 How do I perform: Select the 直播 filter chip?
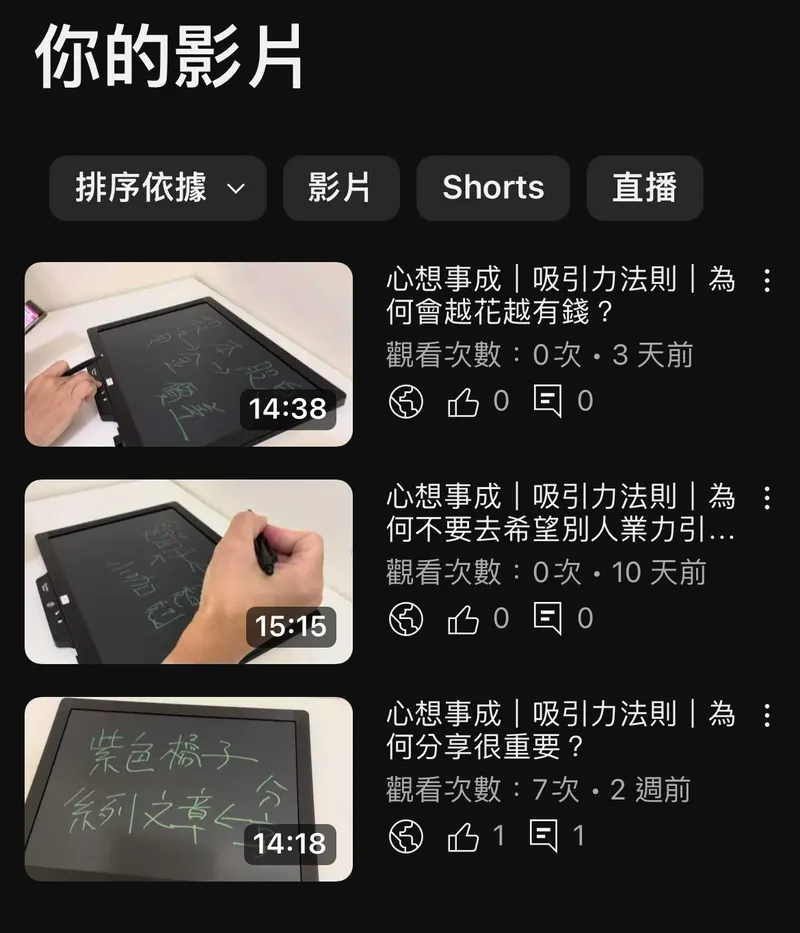[644, 188]
